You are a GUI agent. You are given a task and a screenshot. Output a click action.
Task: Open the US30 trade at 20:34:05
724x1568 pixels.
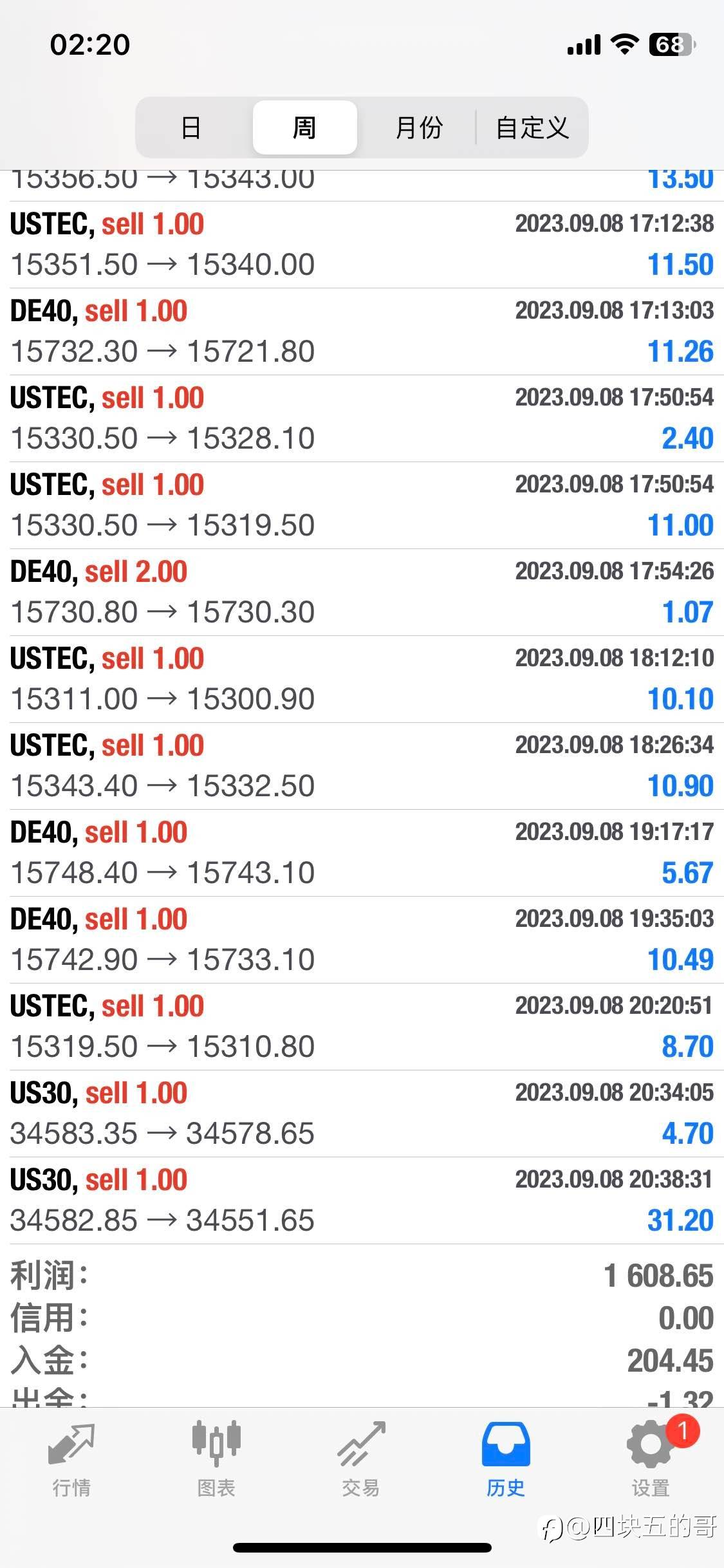click(362, 1114)
